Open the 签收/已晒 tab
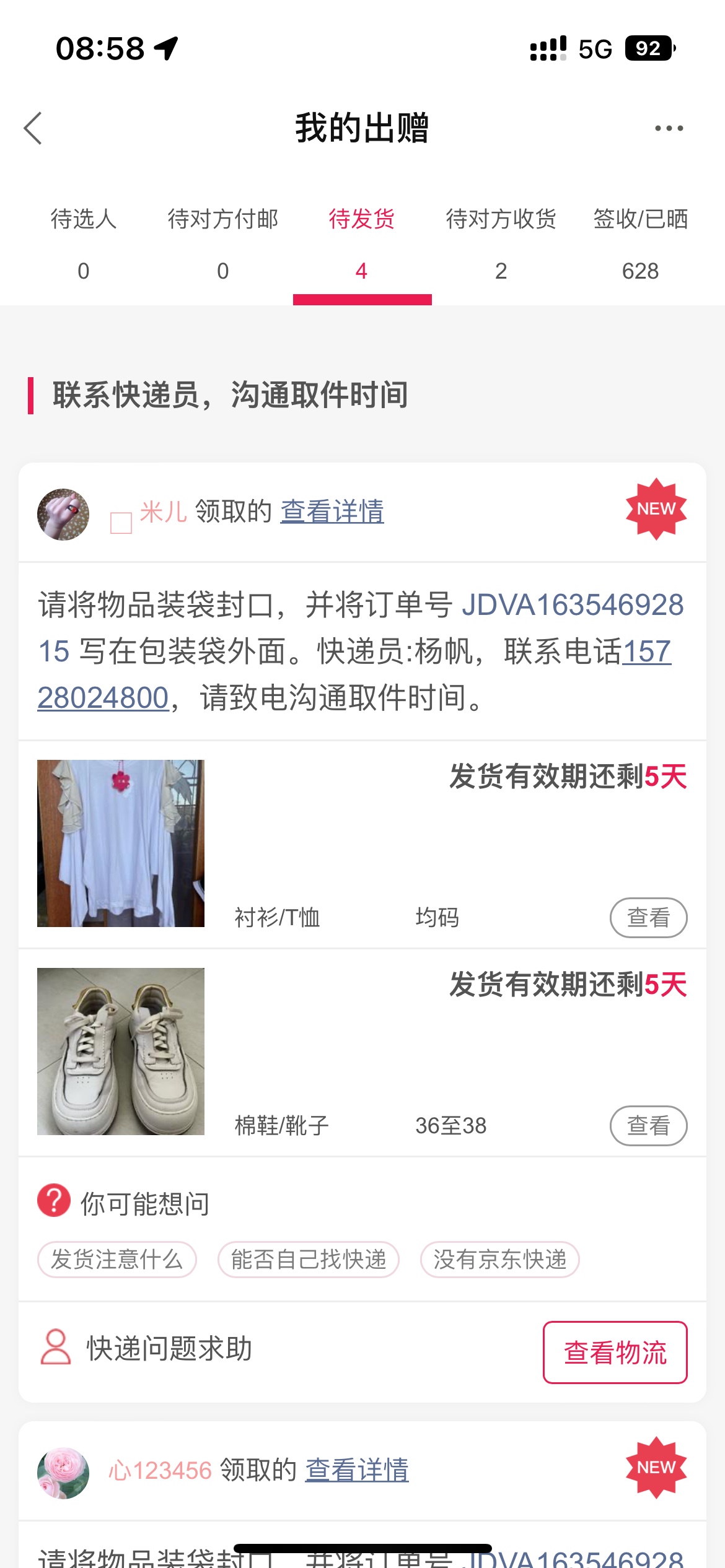Image resolution: width=725 pixels, height=1568 pixels. click(640, 243)
